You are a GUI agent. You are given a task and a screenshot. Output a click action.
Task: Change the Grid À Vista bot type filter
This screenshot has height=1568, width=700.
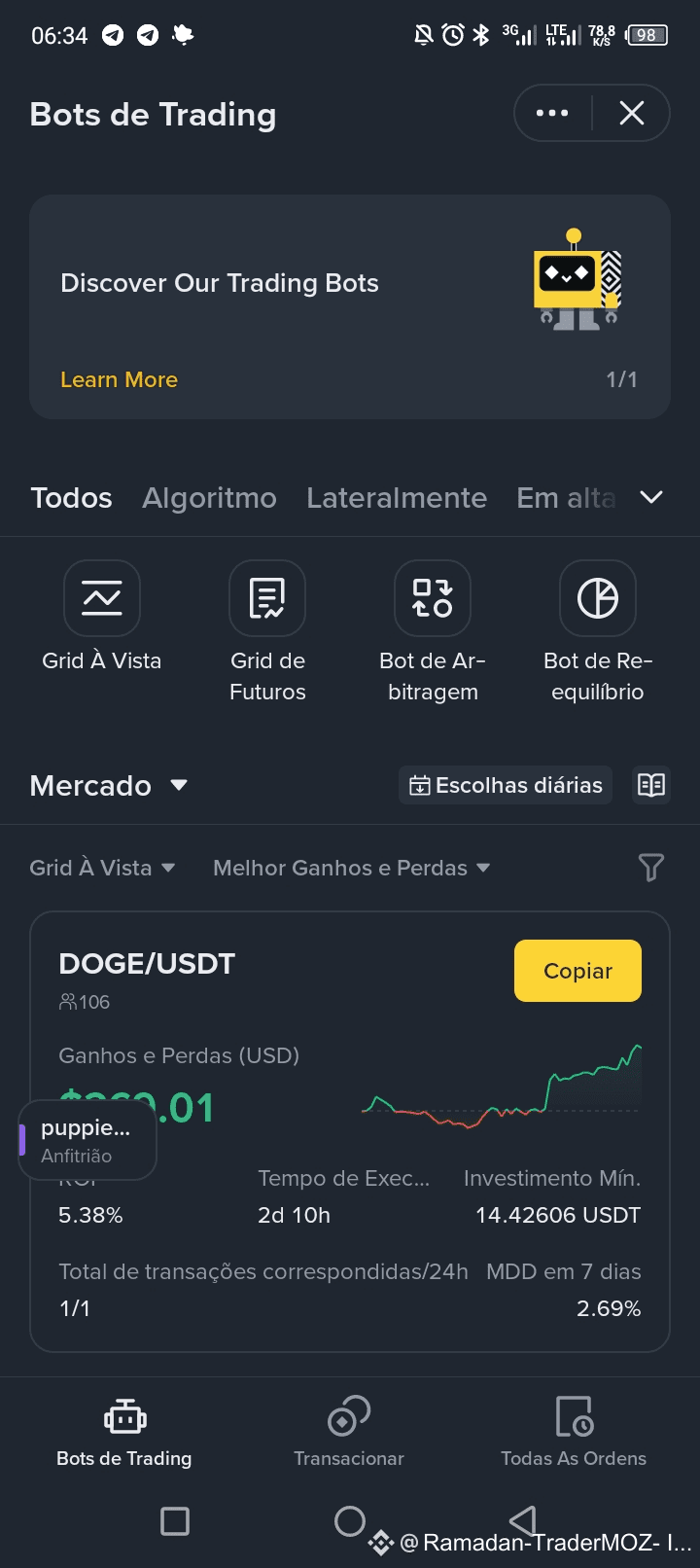point(102,868)
